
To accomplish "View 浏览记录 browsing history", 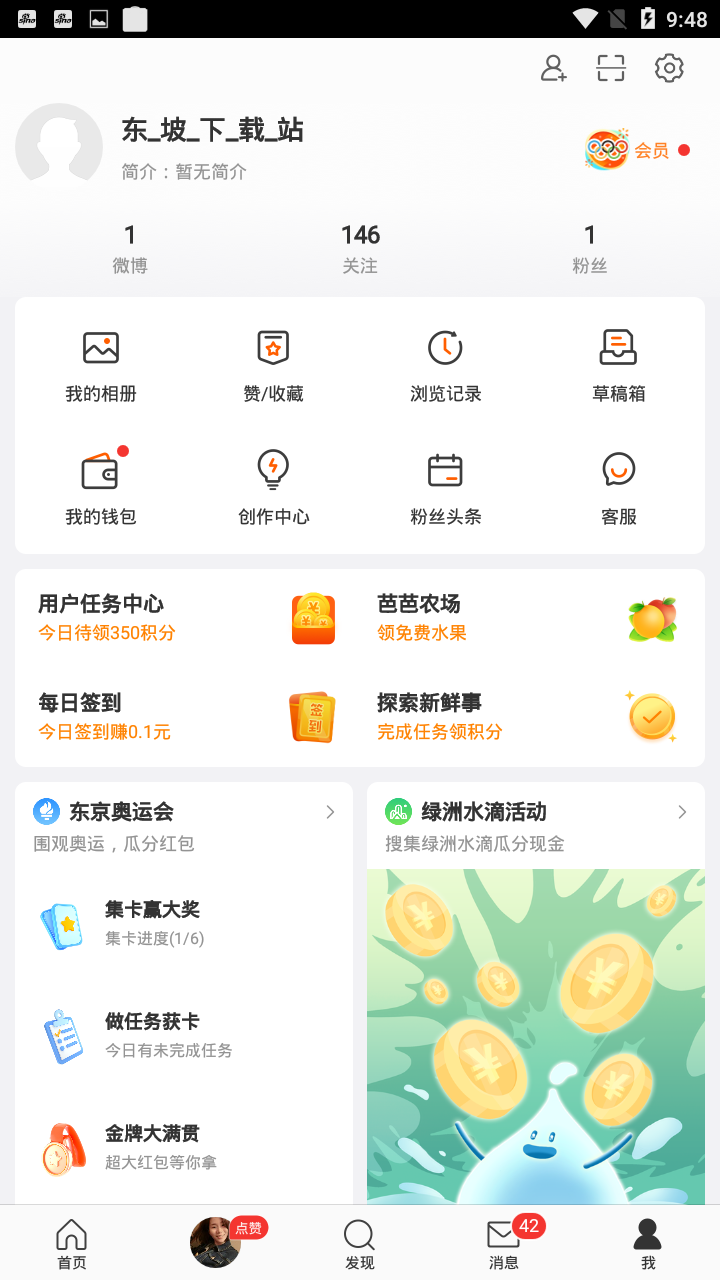I will click(x=445, y=363).
